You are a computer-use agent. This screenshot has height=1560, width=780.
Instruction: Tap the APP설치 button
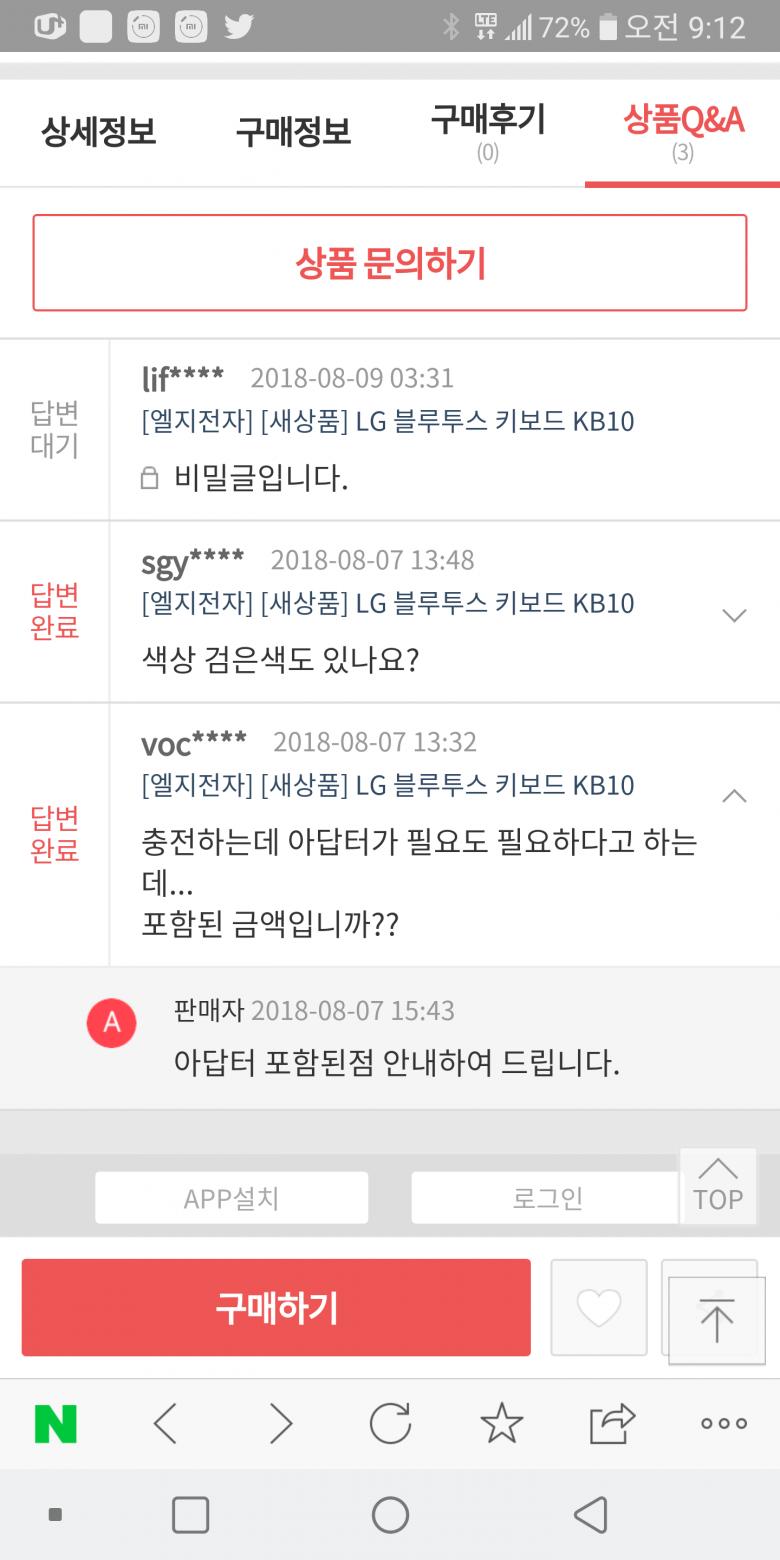(231, 1197)
